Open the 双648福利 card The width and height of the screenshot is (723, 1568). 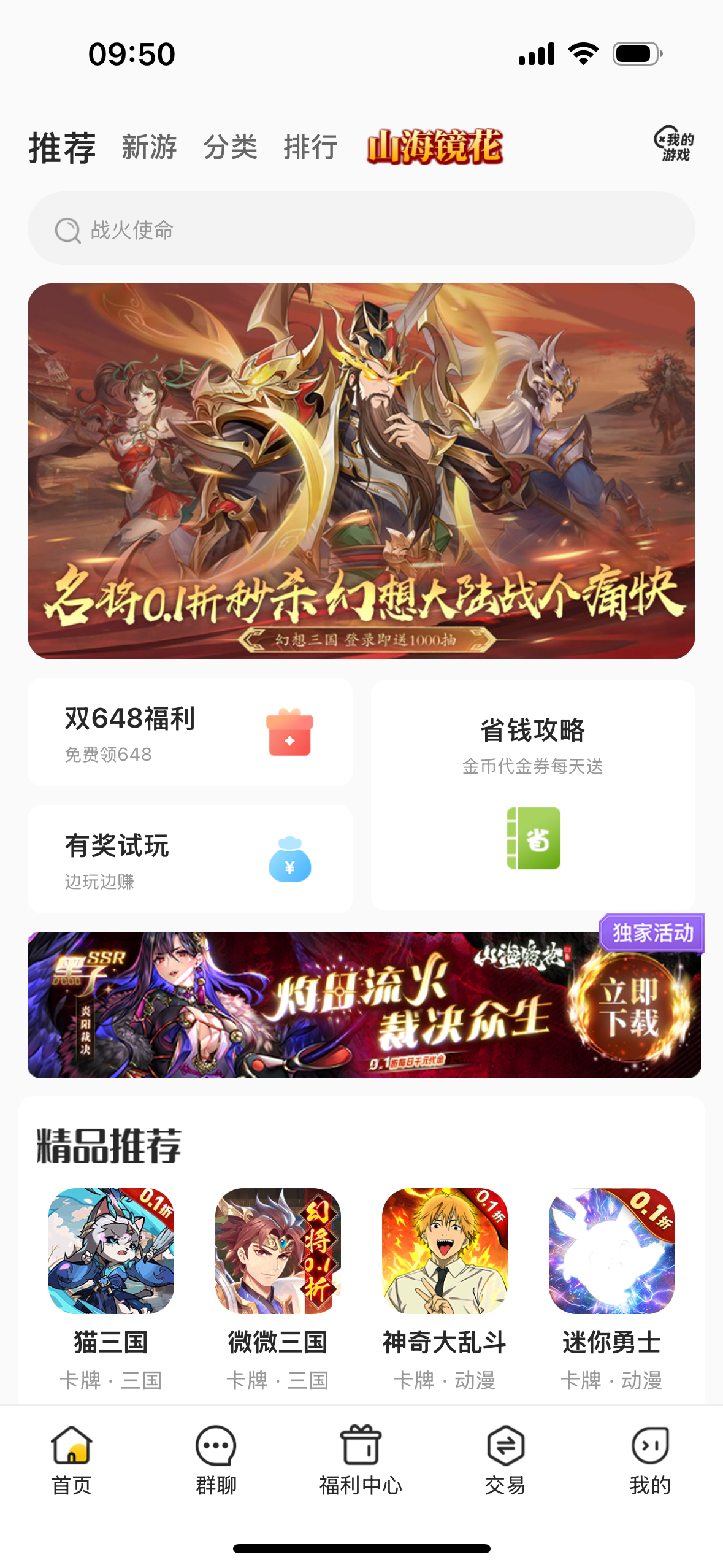tap(189, 732)
